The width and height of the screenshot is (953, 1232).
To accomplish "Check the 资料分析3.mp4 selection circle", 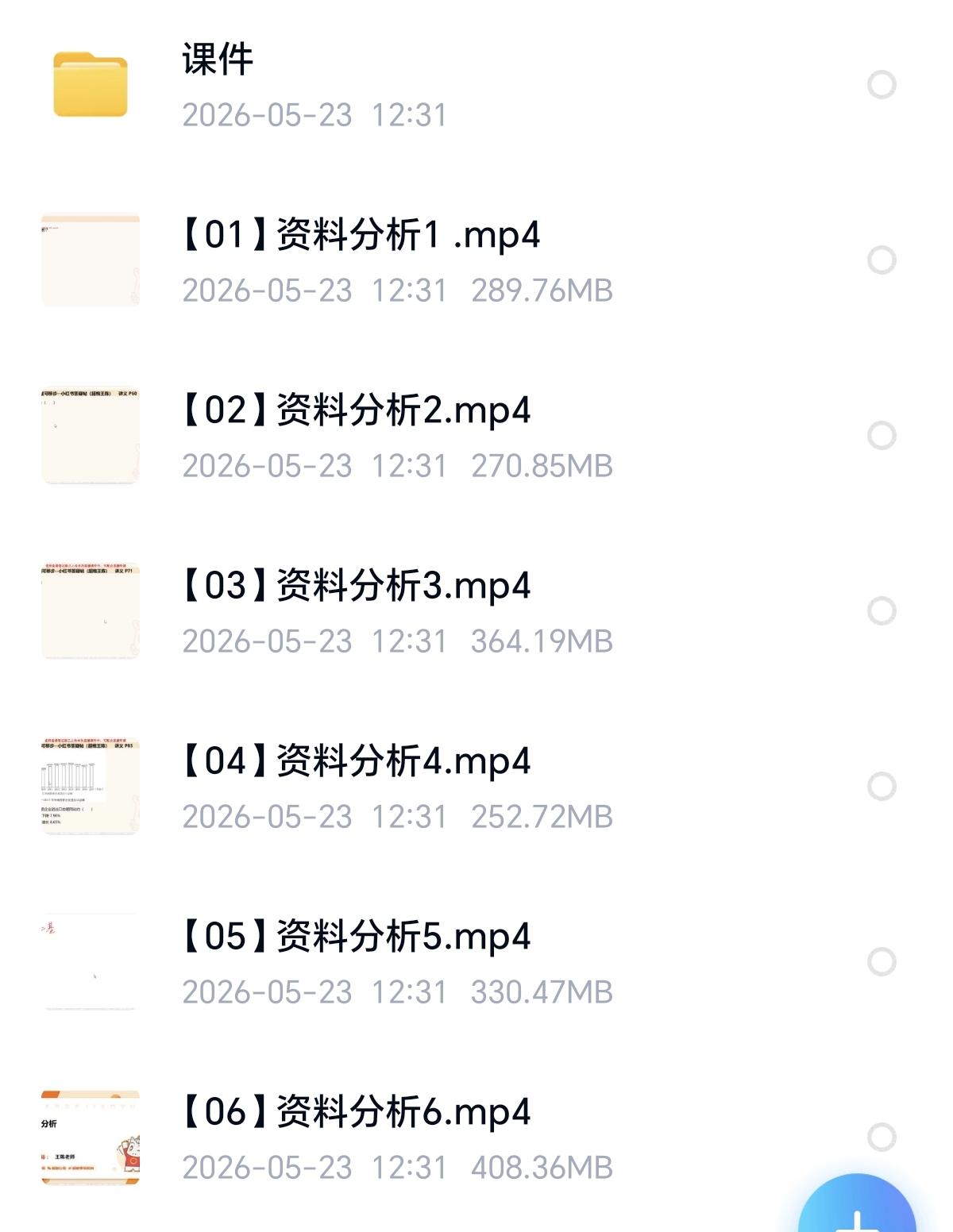I will (882, 611).
